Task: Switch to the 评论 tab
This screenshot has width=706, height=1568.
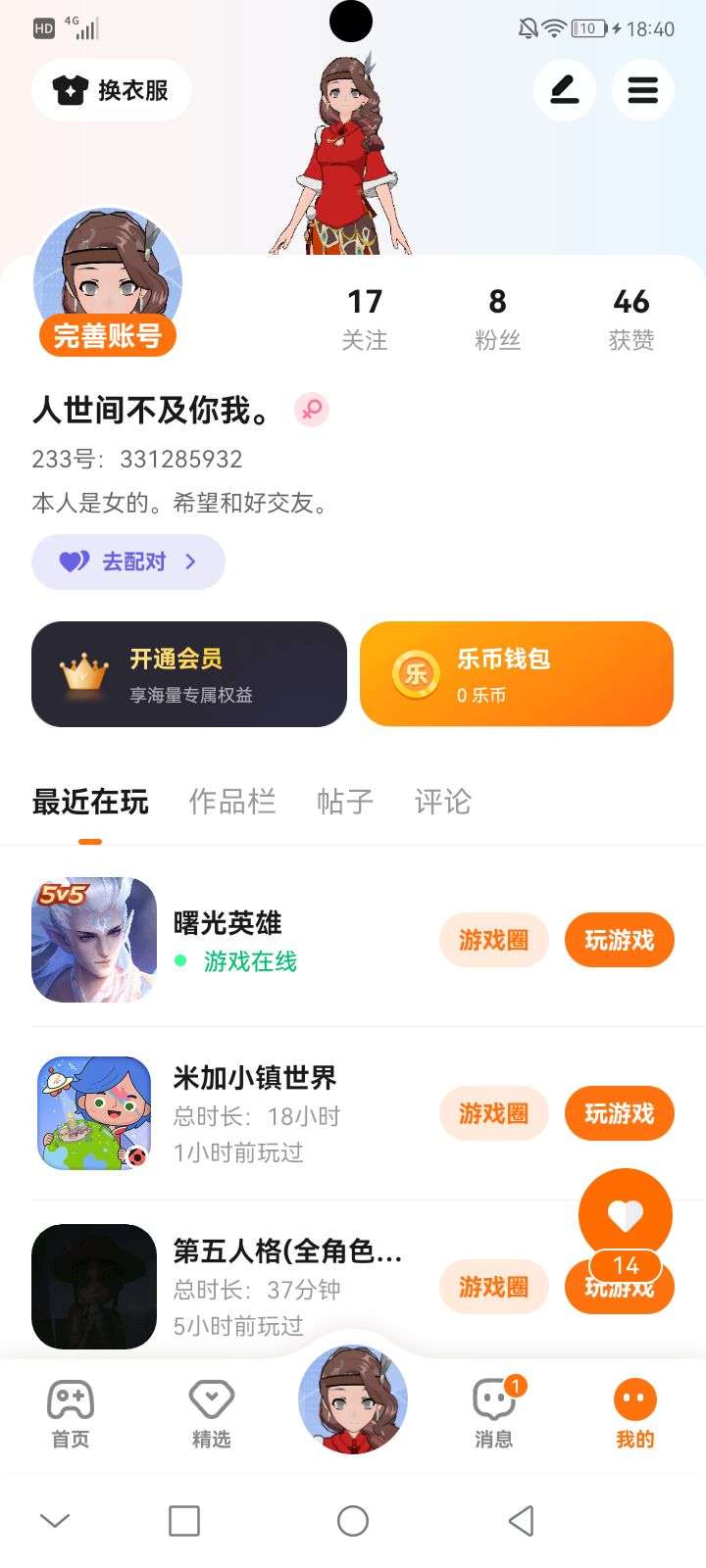Action: (442, 802)
